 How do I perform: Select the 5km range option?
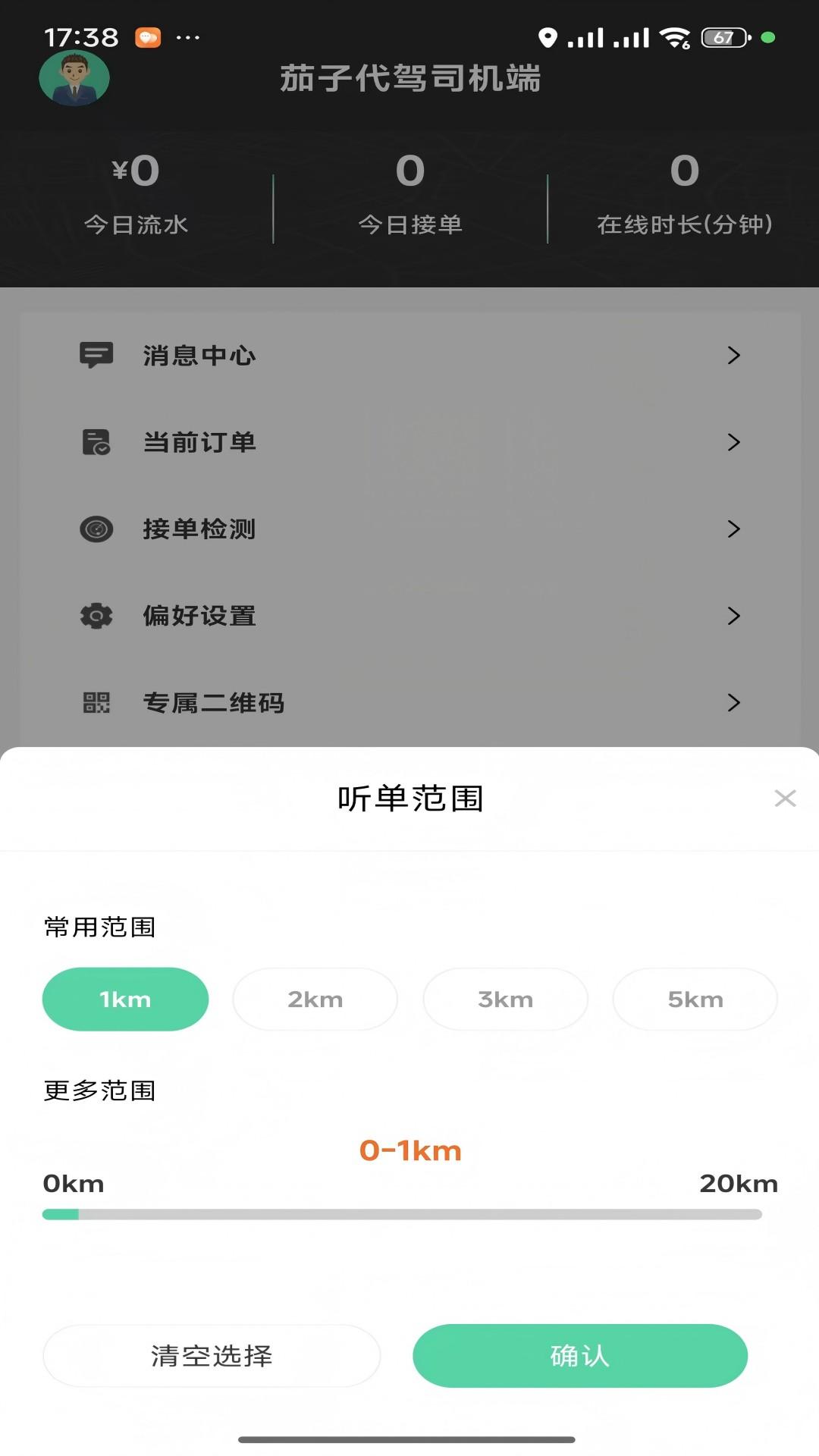695,999
